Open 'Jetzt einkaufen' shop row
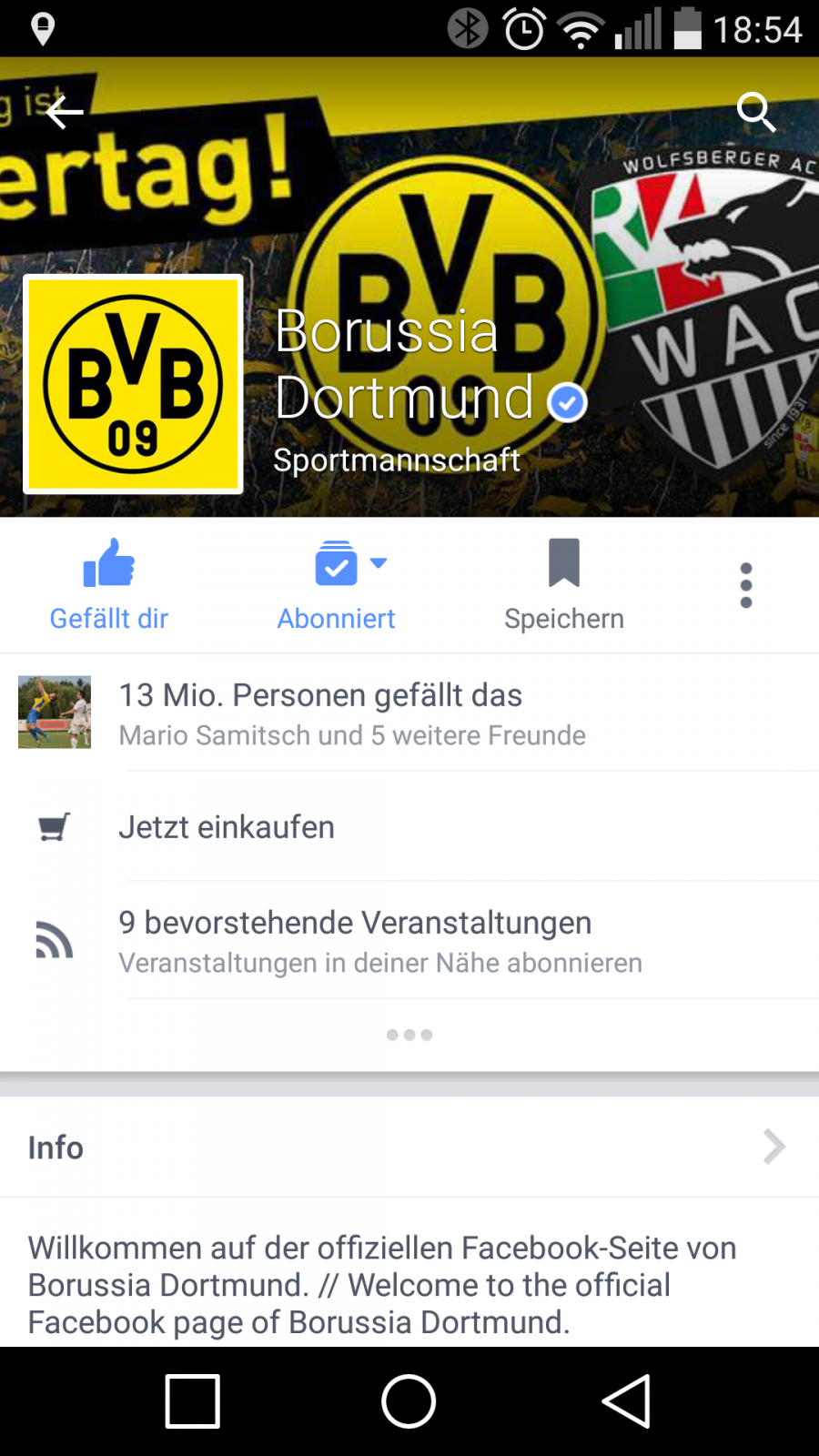The image size is (819, 1456). (409, 826)
